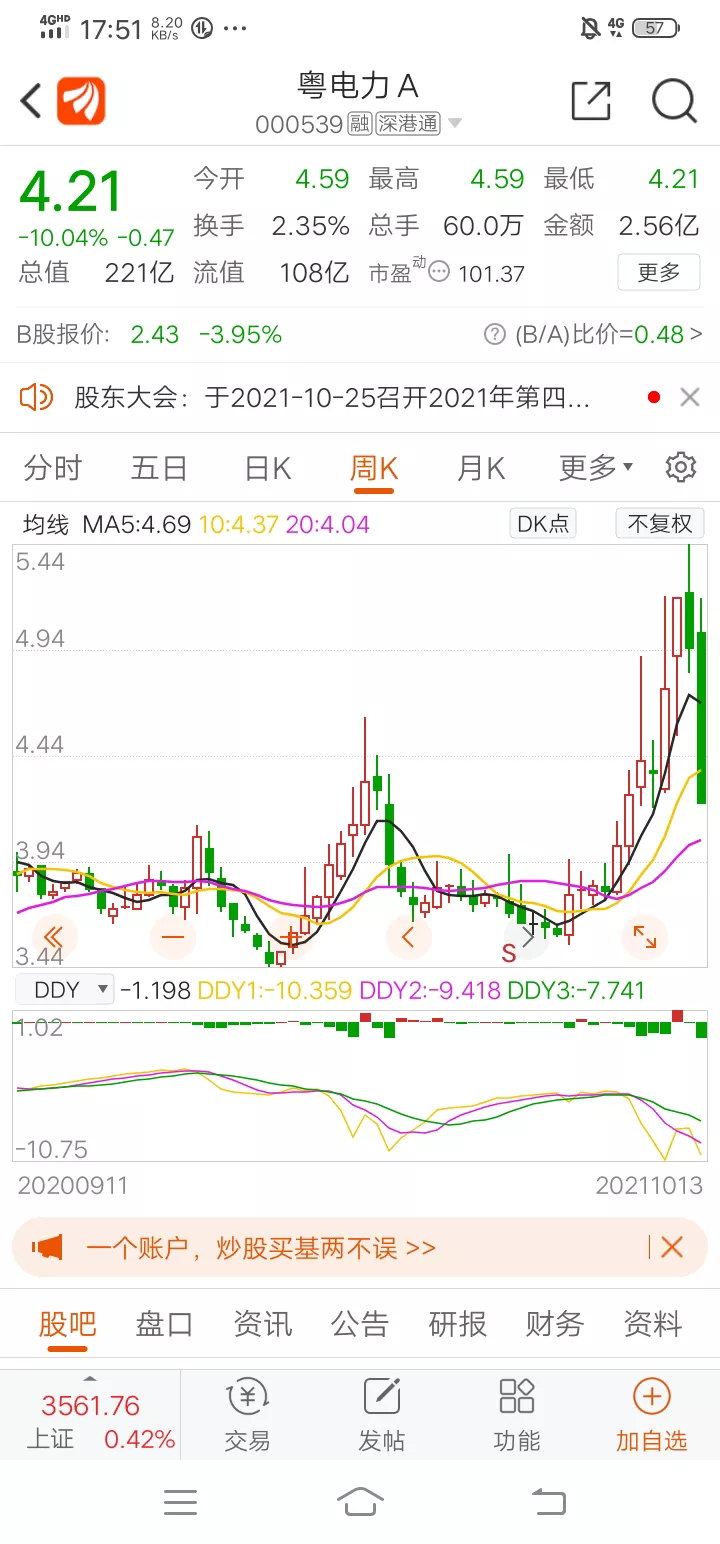This screenshot has height=1544, width=720.
Task: Switch to the 分时 chart tab
Action: click(53, 468)
